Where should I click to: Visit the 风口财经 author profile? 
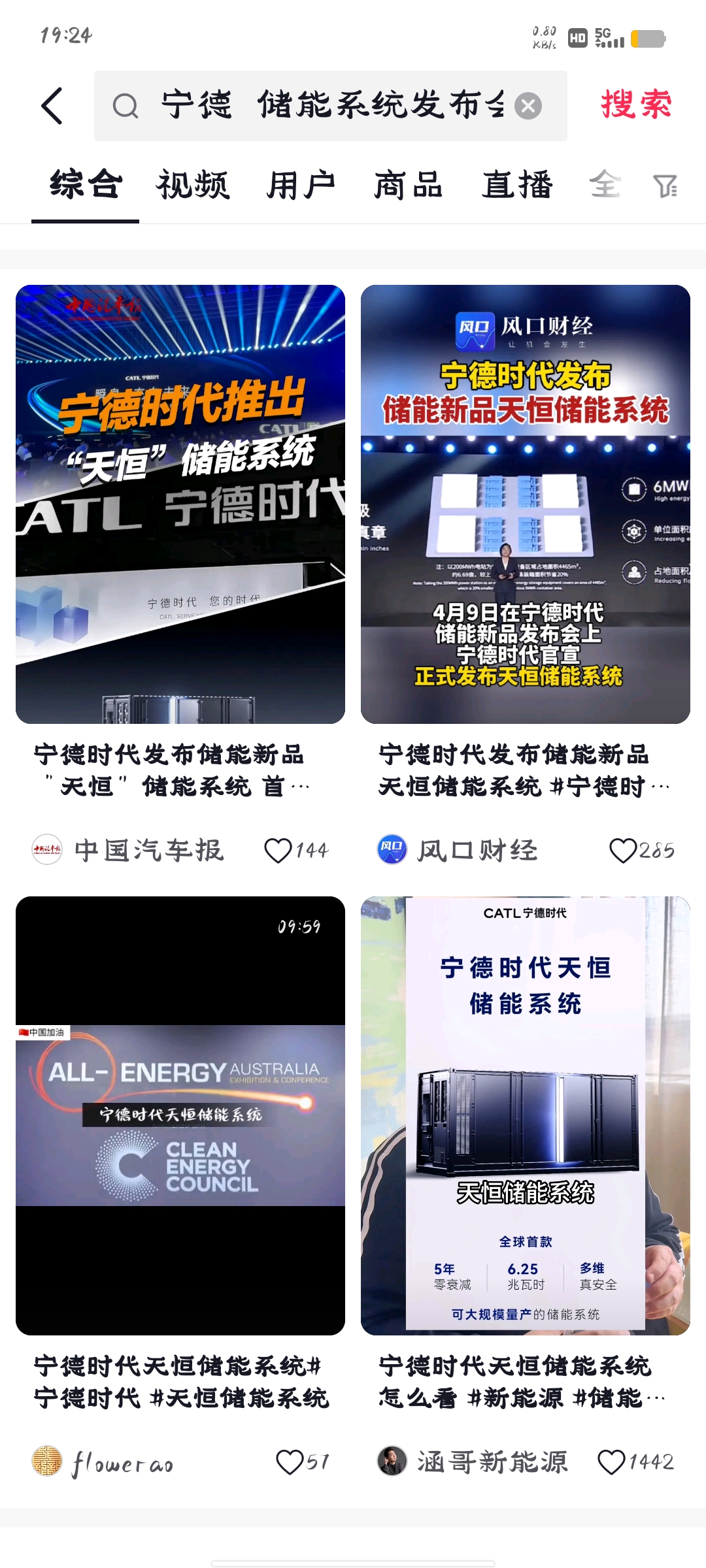(458, 850)
